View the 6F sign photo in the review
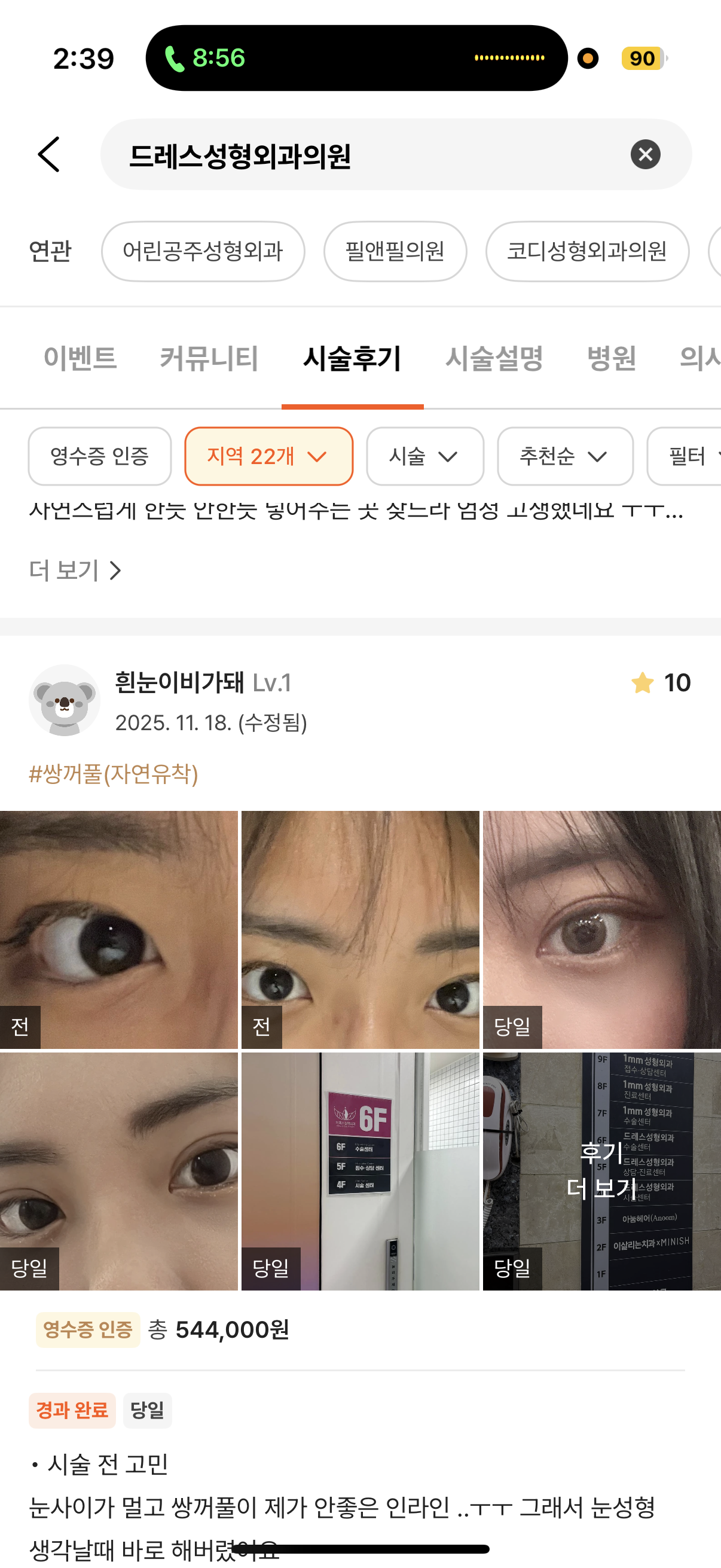The height and width of the screenshot is (1568, 721). (360, 1170)
